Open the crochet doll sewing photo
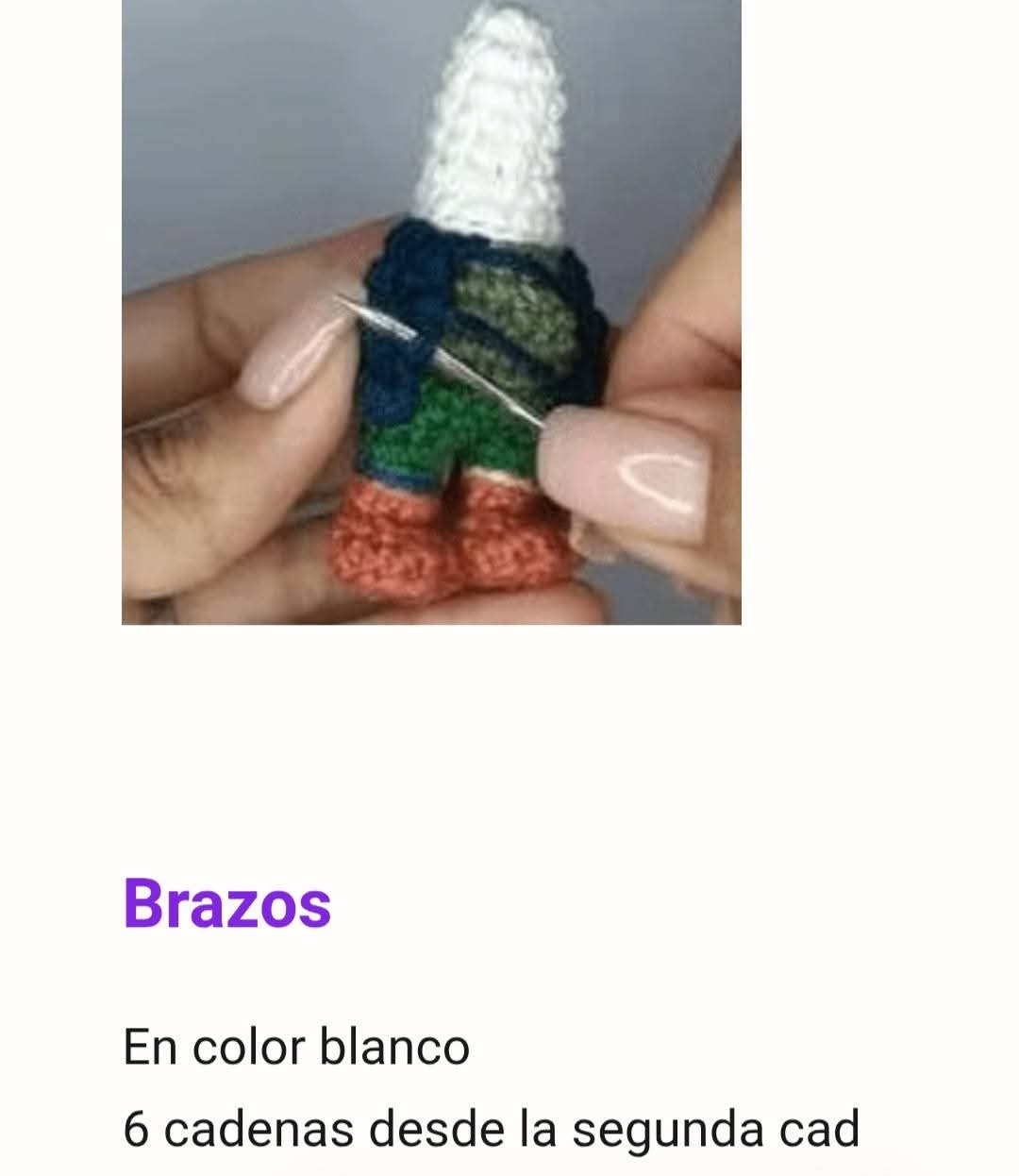Screen dimensions: 1019x1176 431,312
